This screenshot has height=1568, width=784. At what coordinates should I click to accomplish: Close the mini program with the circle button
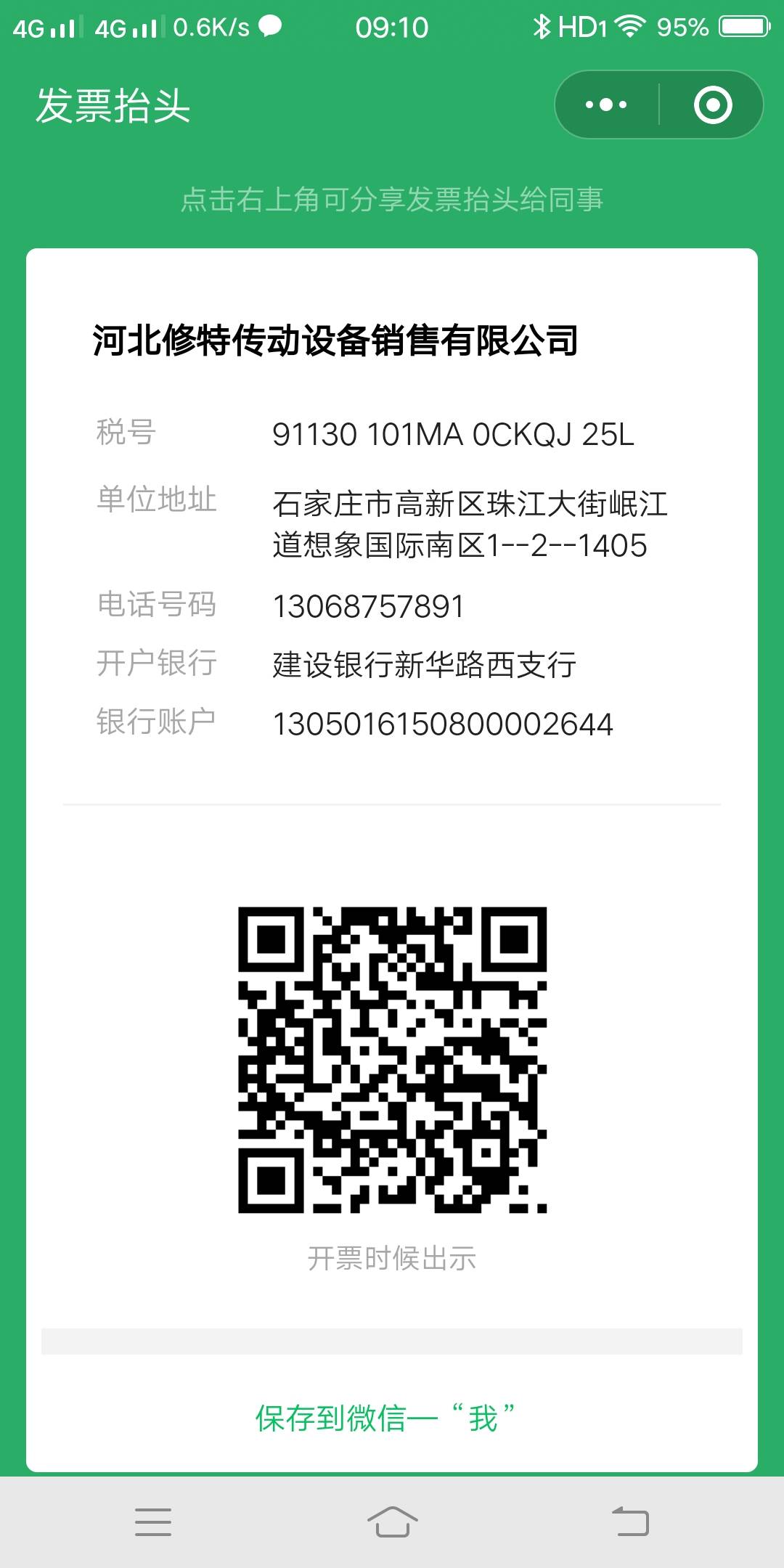point(713,105)
